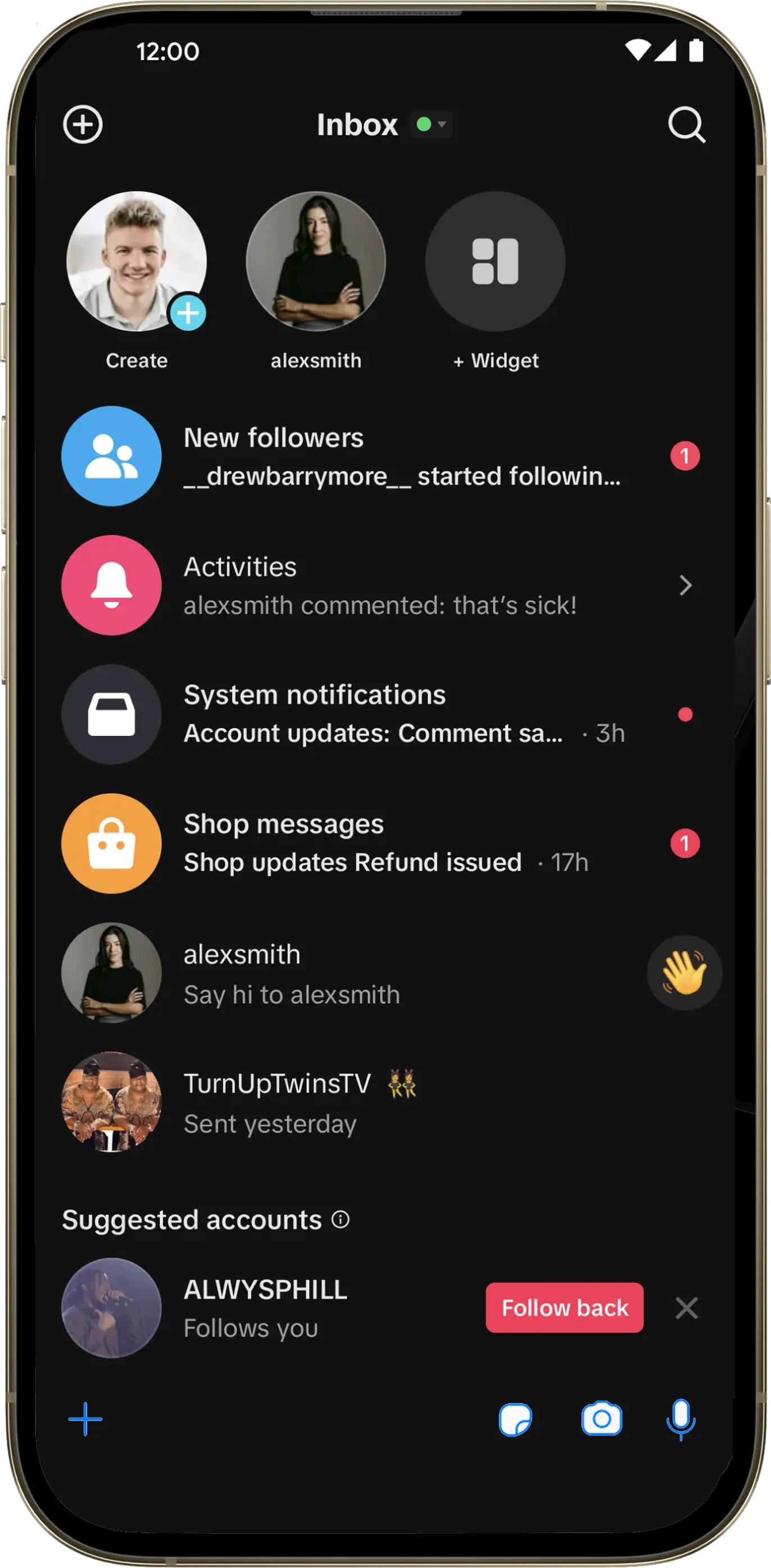Add a widget from the top row
The width and height of the screenshot is (771, 1568).
pos(495,261)
